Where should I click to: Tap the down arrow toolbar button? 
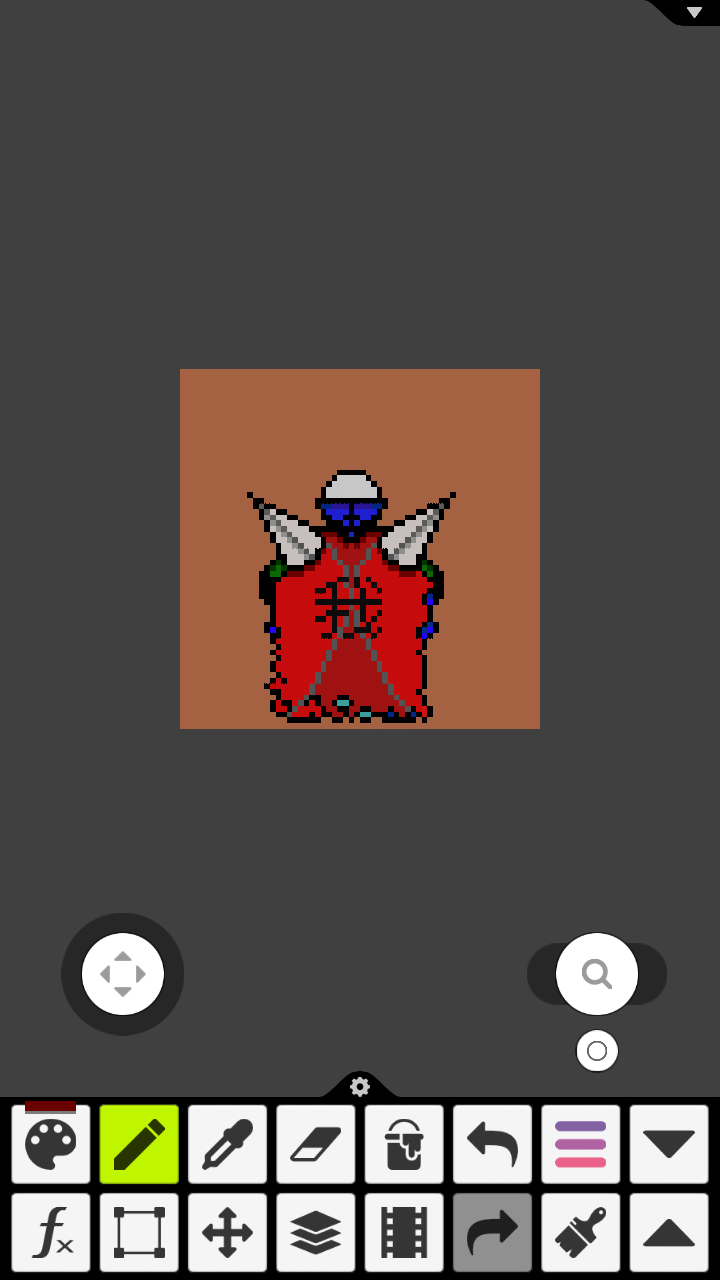coord(669,1144)
